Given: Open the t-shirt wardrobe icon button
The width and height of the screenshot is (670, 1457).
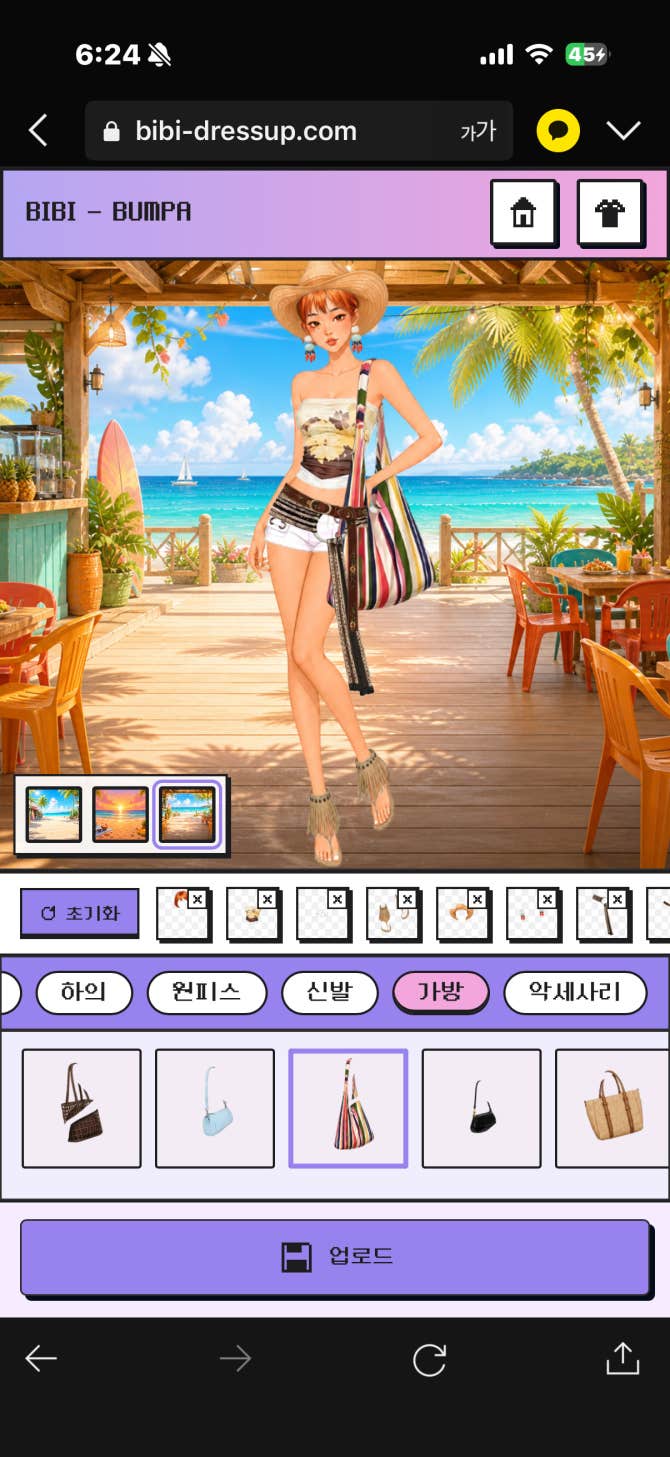Looking at the screenshot, I should [x=609, y=212].
